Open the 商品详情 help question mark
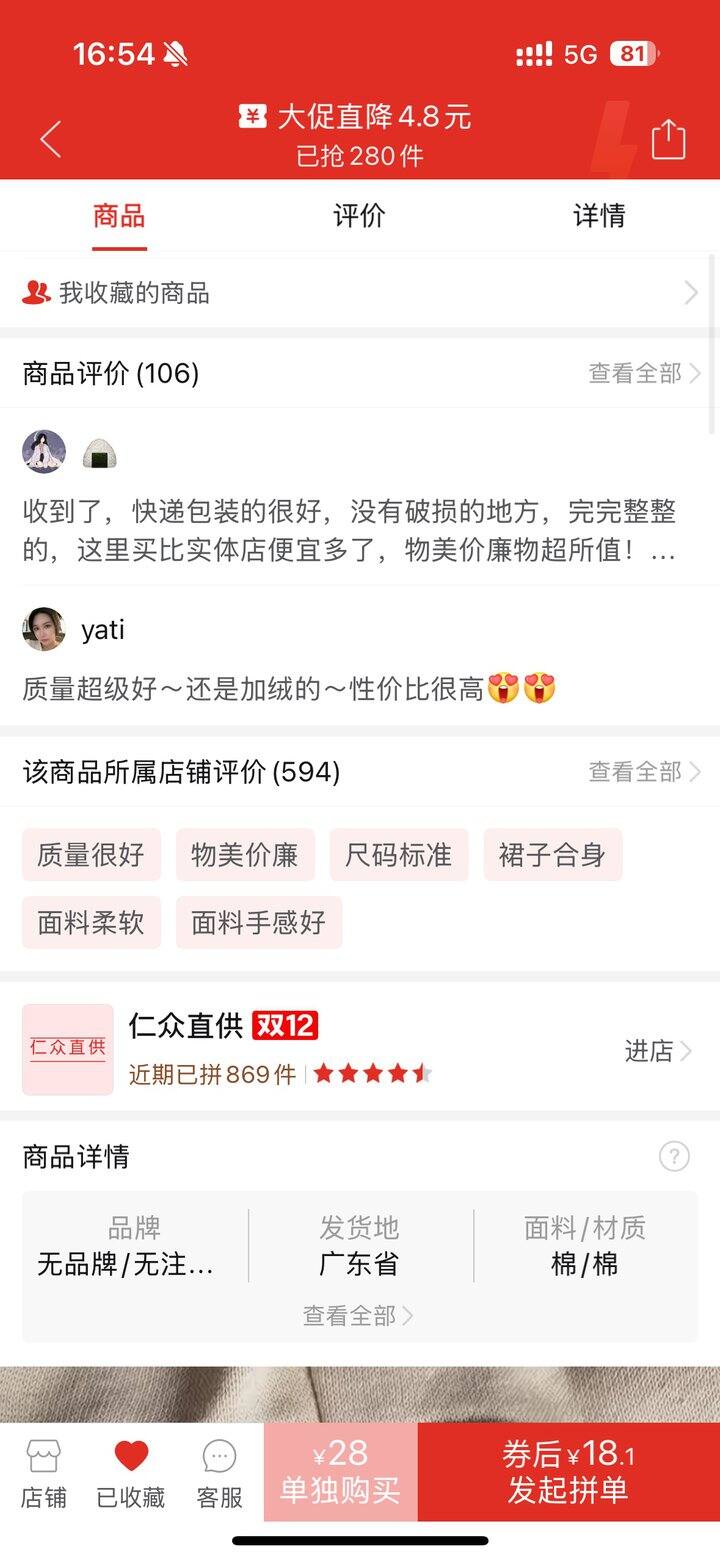Viewport: 720px width, 1560px height. click(x=674, y=1157)
